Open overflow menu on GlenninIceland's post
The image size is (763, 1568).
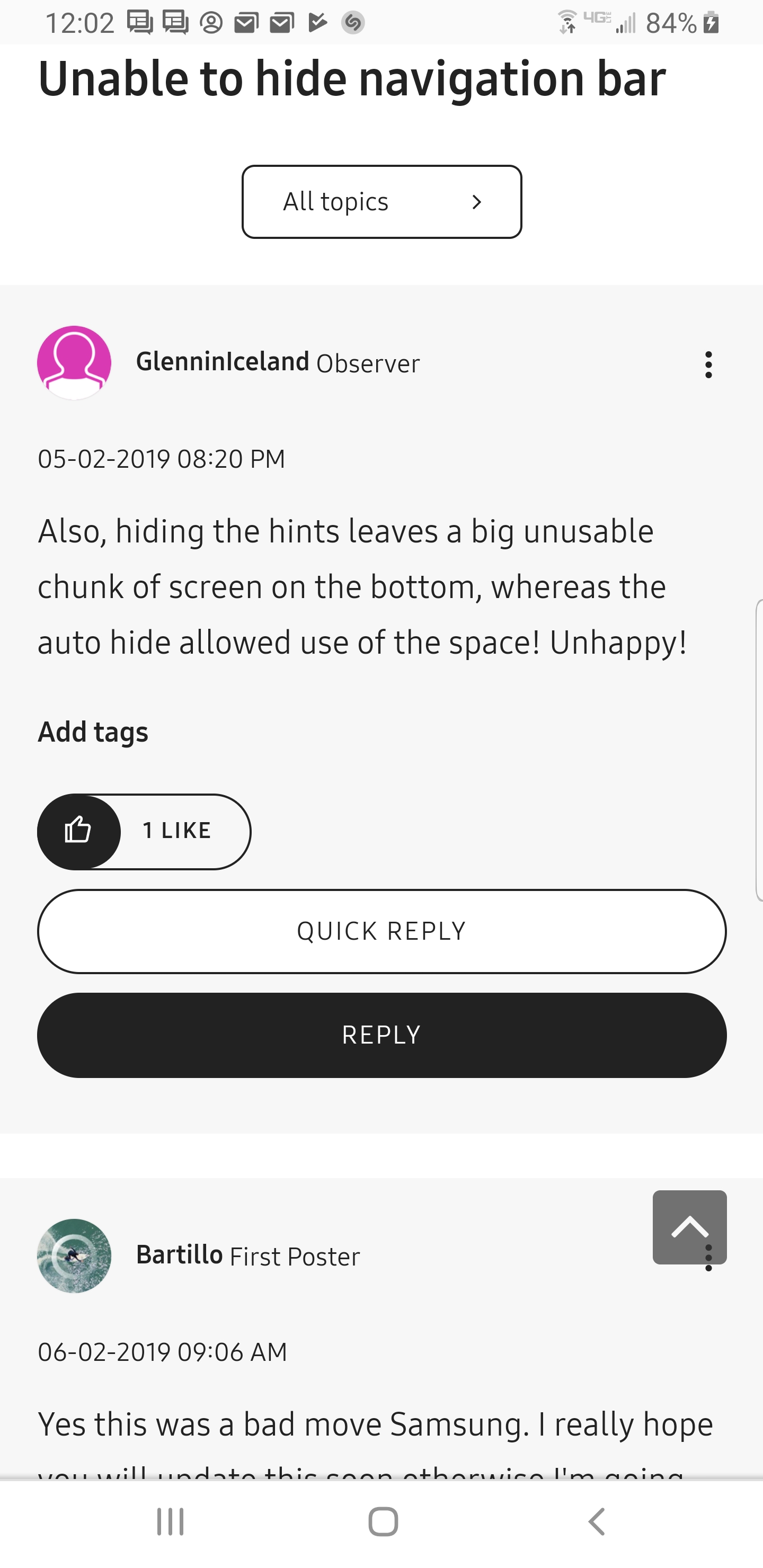(707, 364)
